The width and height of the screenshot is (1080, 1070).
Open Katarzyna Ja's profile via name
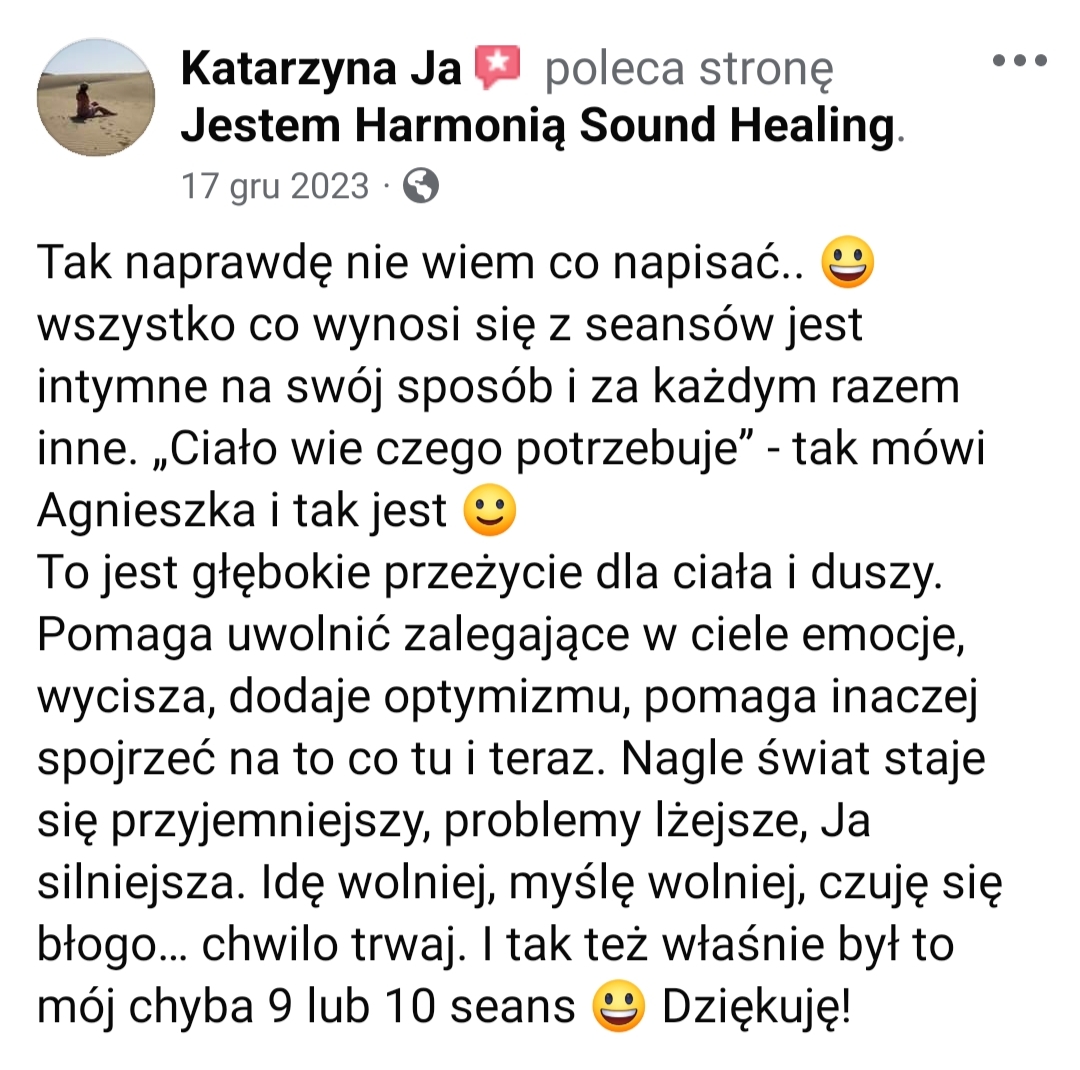pos(322,69)
